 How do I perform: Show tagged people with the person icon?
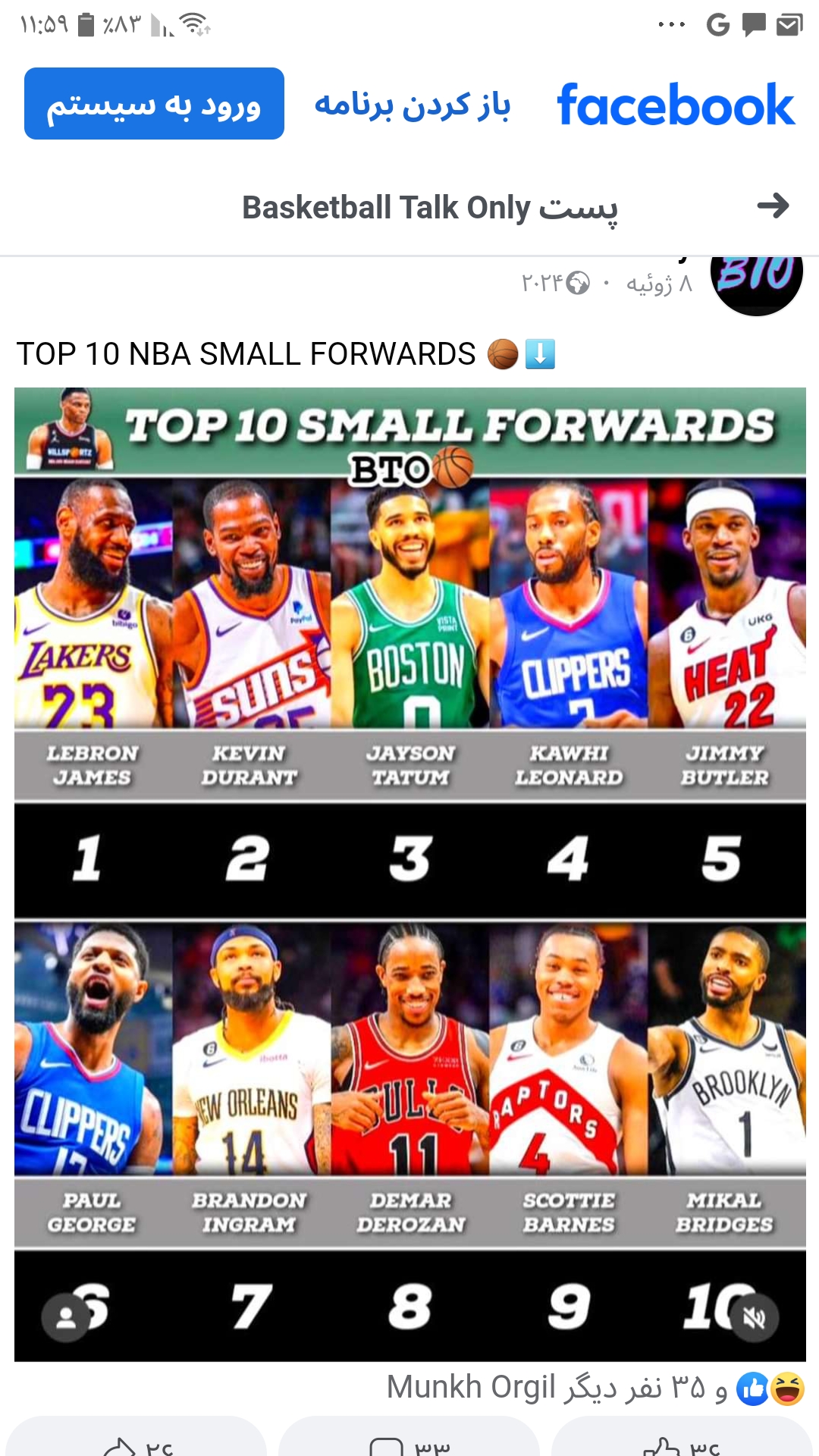pos(66,1317)
